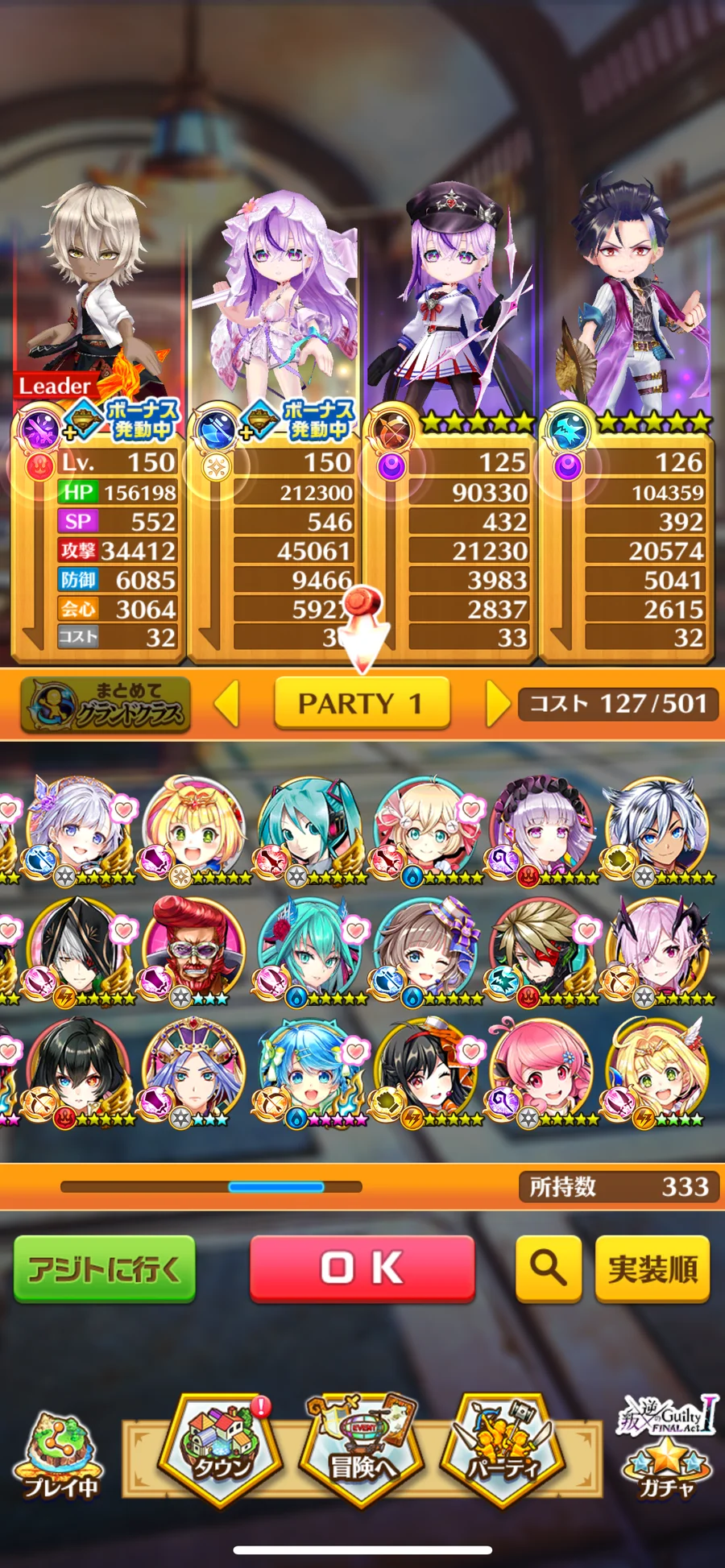Select the Leader character card at level 150

tap(98, 419)
